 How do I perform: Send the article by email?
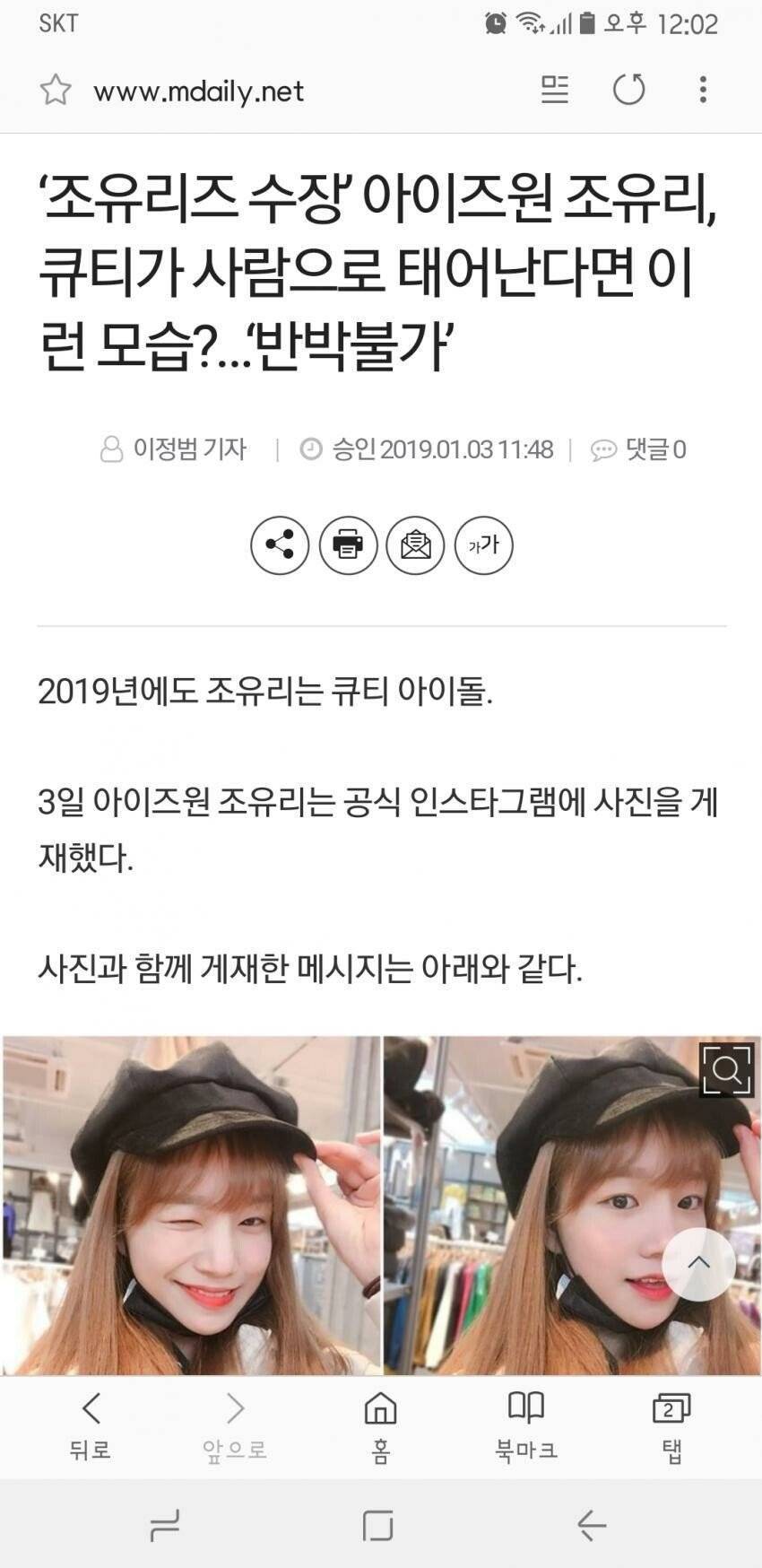click(x=415, y=544)
